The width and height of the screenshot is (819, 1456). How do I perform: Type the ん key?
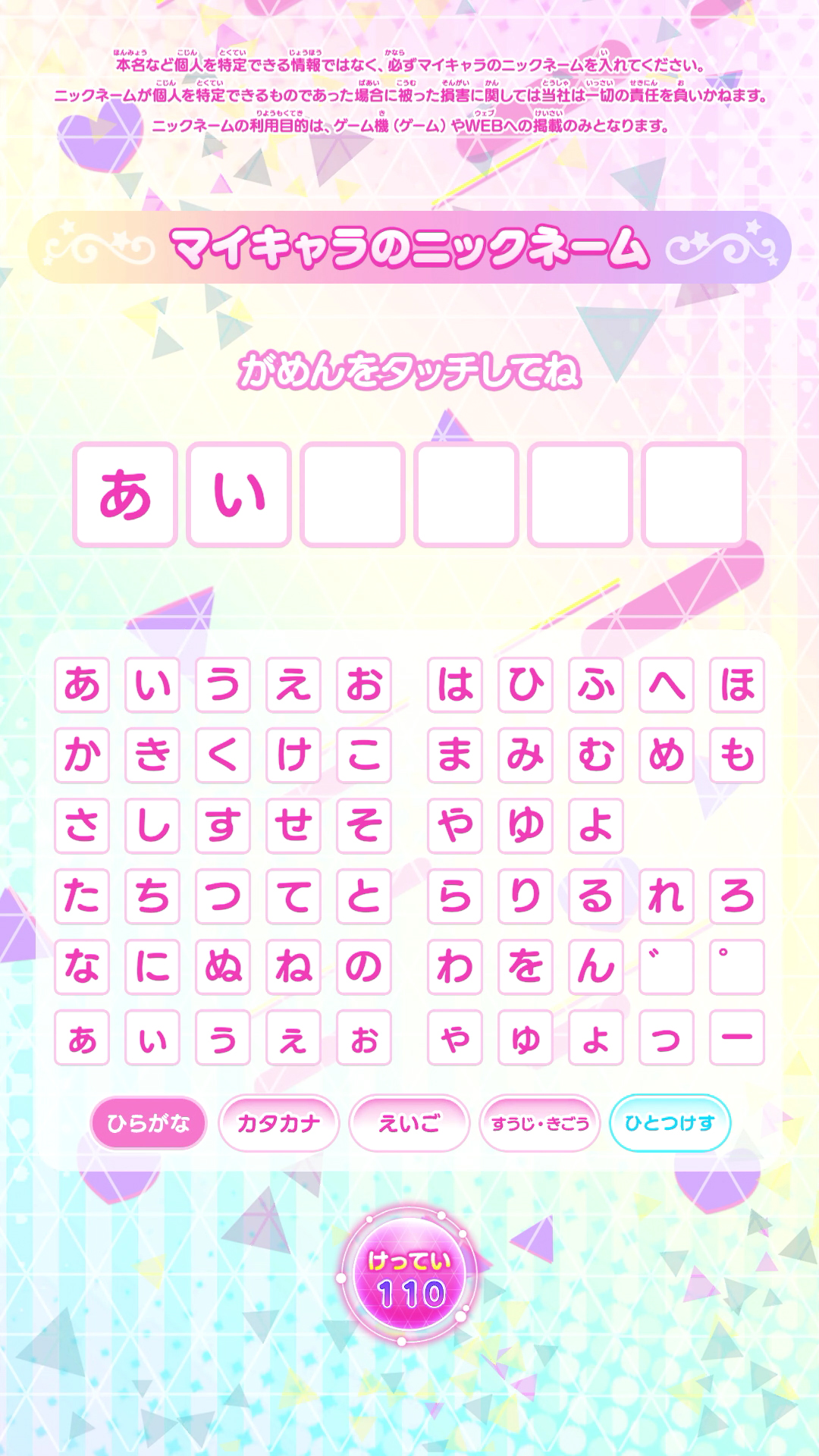pyautogui.click(x=596, y=967)
